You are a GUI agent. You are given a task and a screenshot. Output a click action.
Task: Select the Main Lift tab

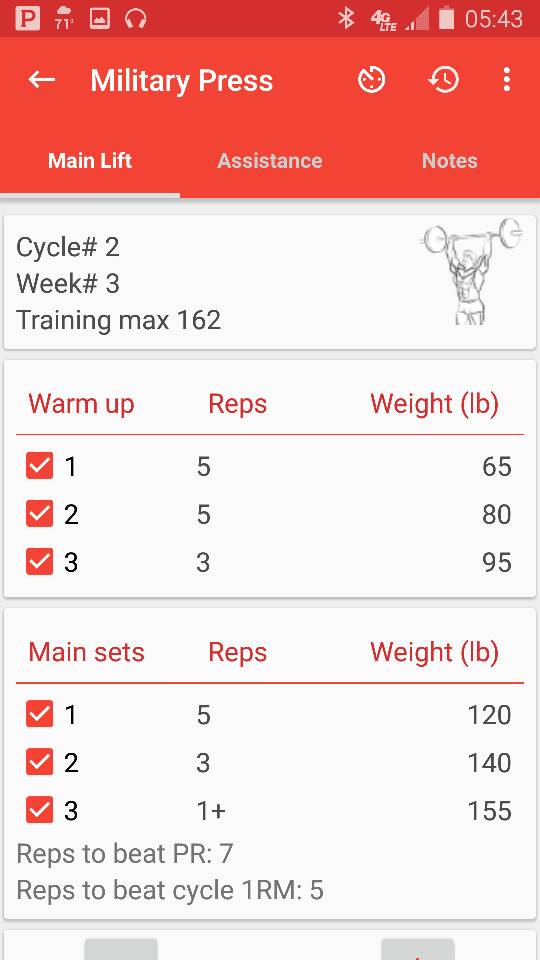point(90,161)
